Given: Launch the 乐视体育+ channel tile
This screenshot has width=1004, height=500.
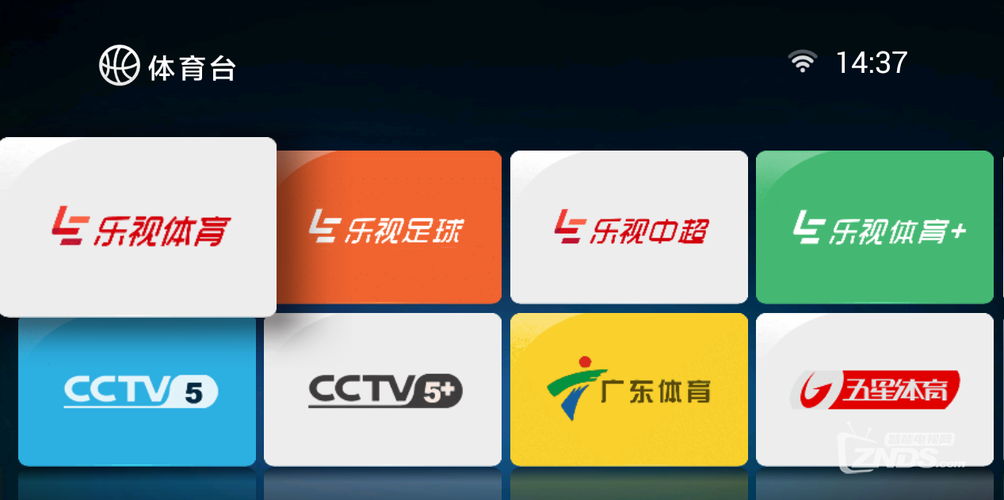Looking at the screenshot, I should (875, 228).
